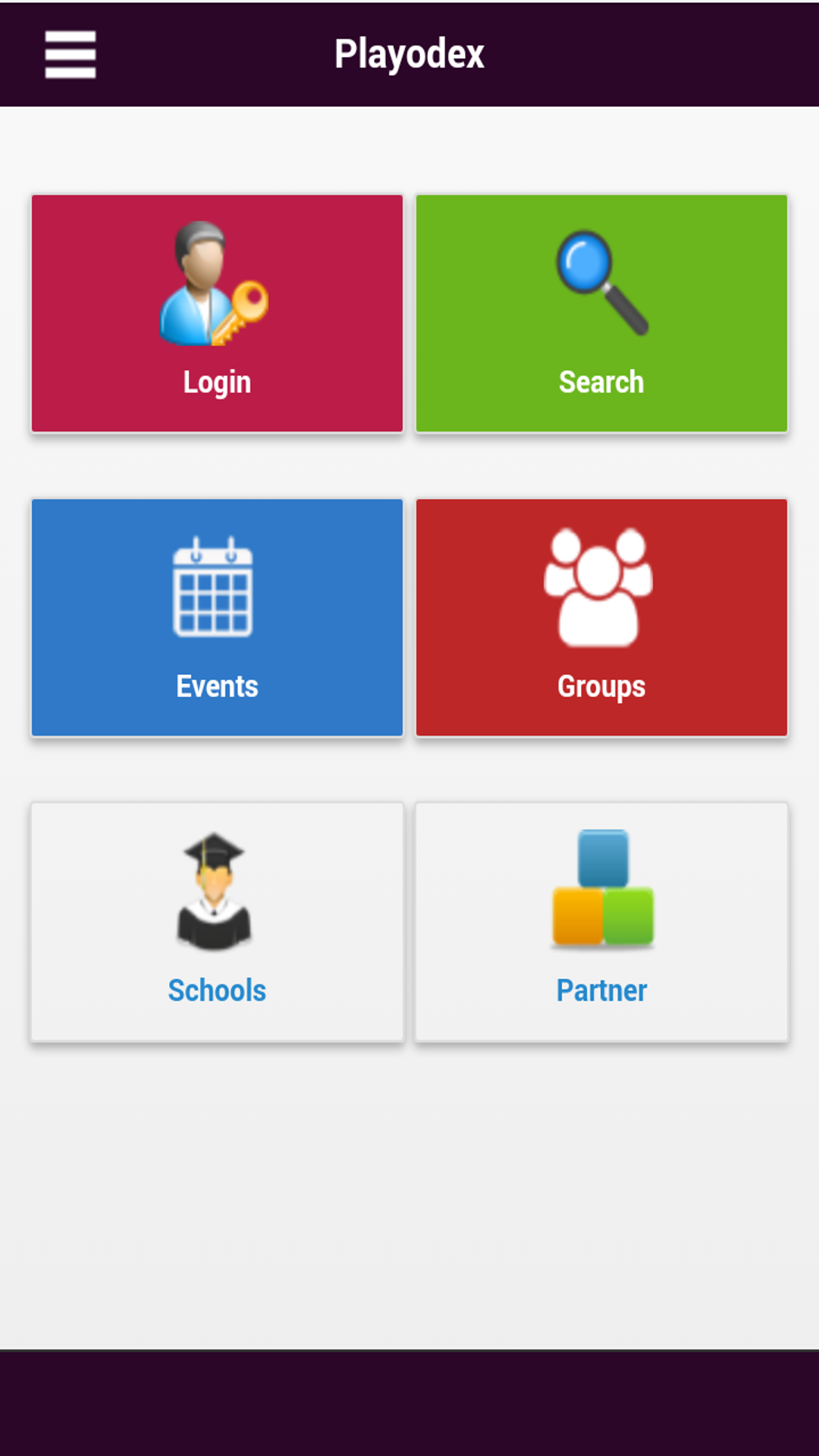Select the Groups tile

(601, 617)
